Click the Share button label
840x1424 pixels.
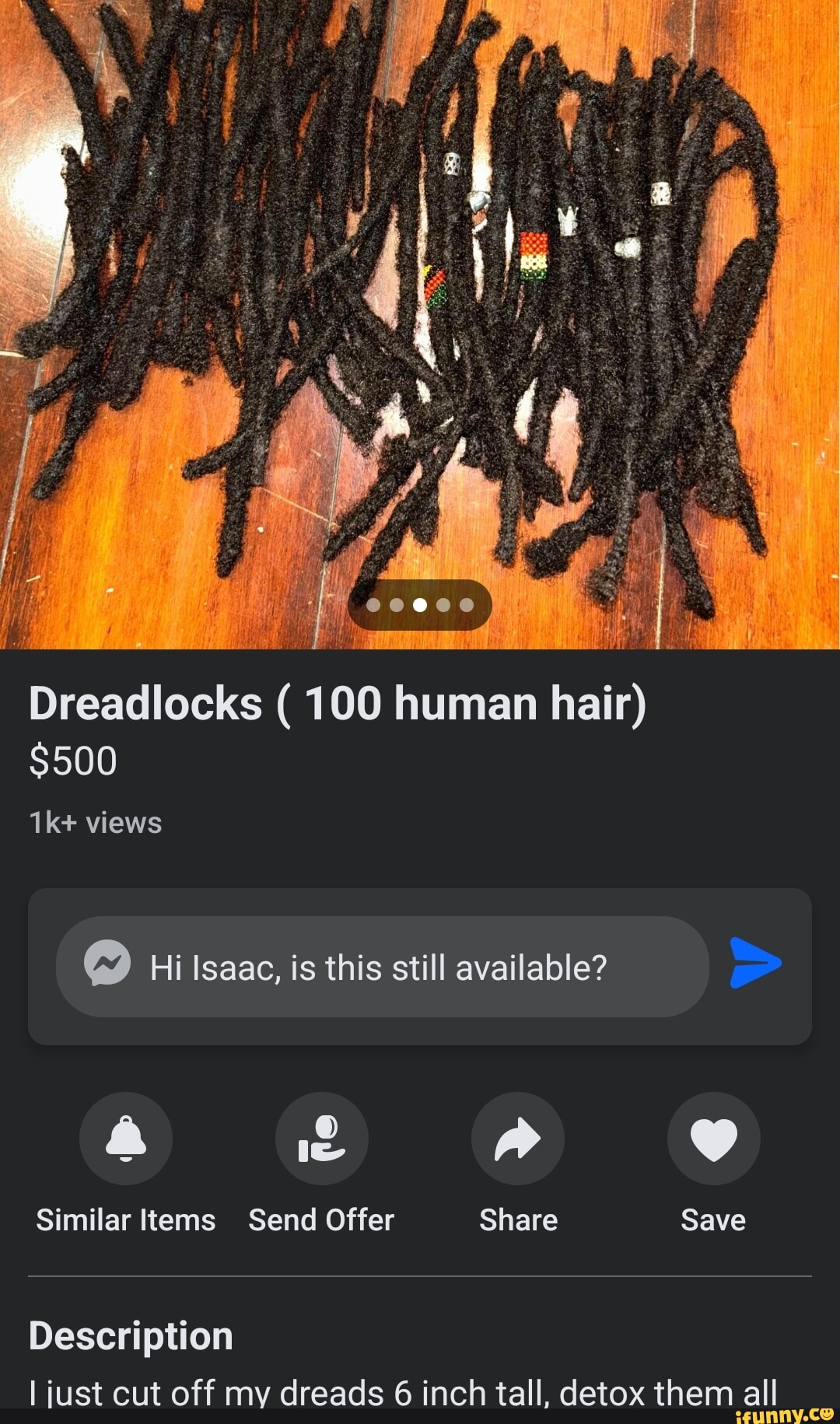point(518,1219)
